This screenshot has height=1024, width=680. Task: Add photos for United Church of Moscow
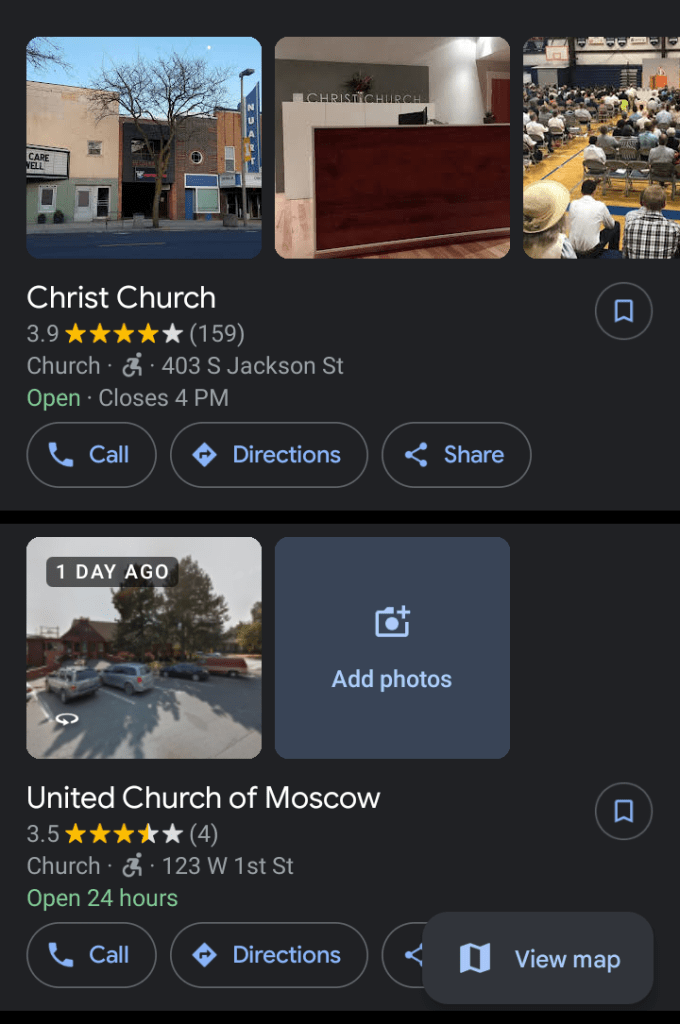392,648
